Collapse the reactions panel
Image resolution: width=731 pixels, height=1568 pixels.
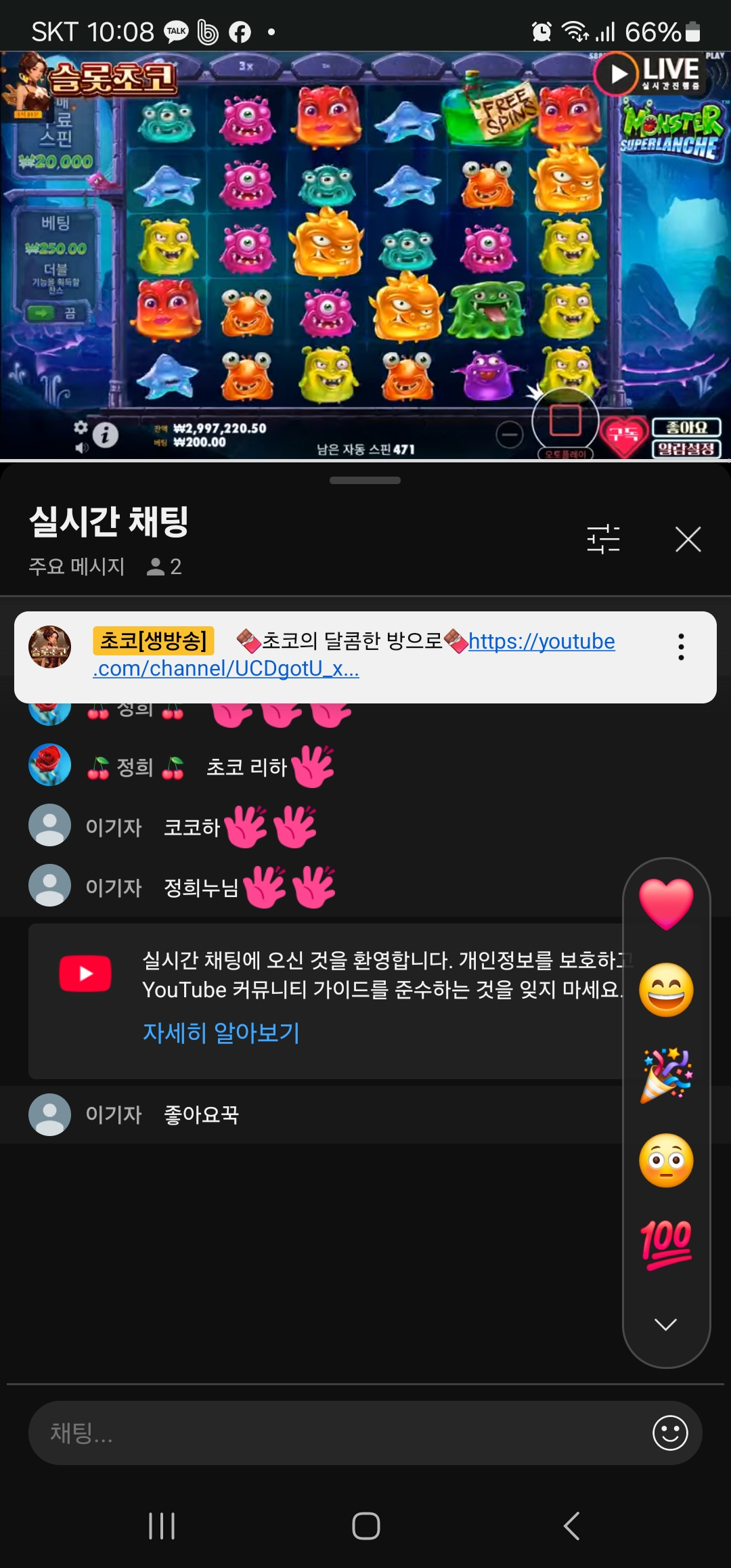pos(666,1324)
